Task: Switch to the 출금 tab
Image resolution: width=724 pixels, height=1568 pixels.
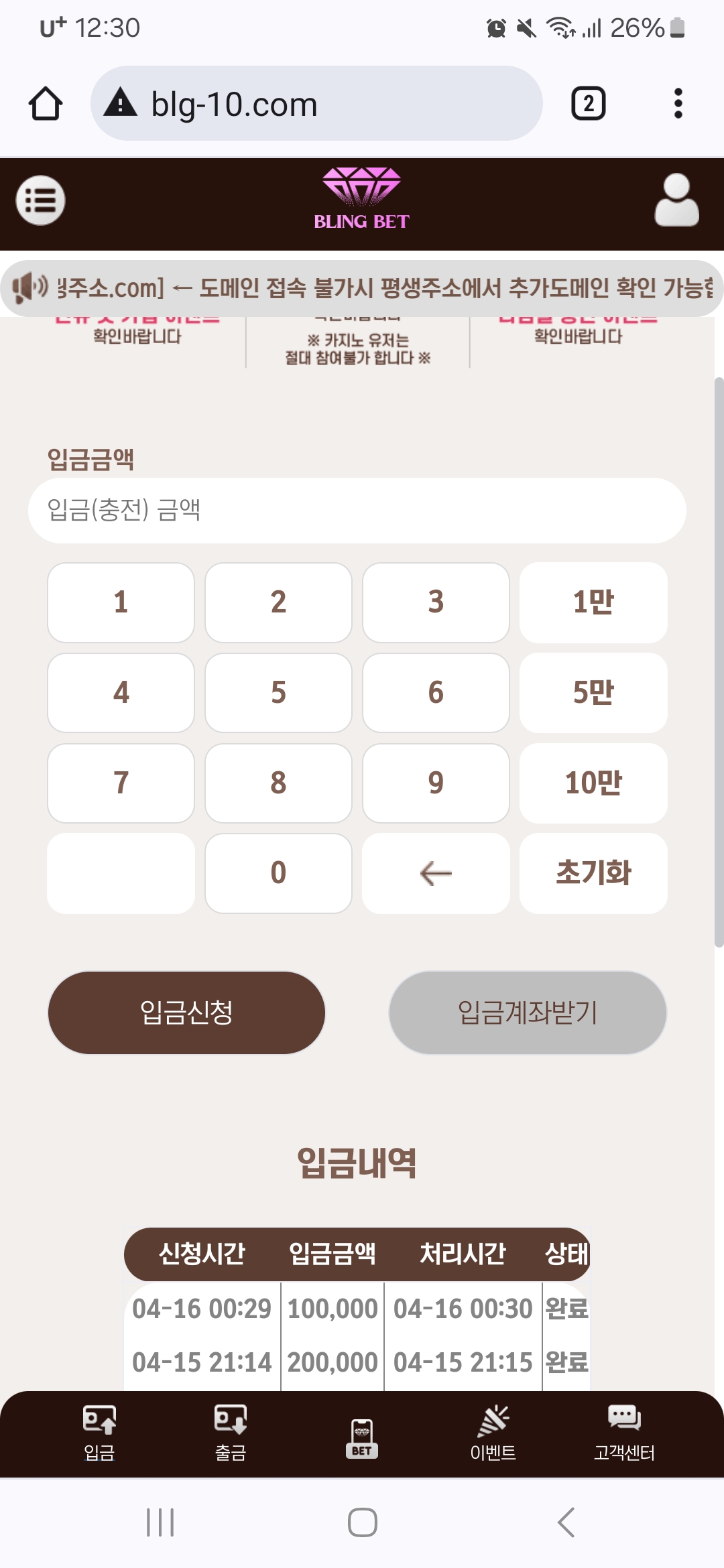Action: (x=231, y=1433)
